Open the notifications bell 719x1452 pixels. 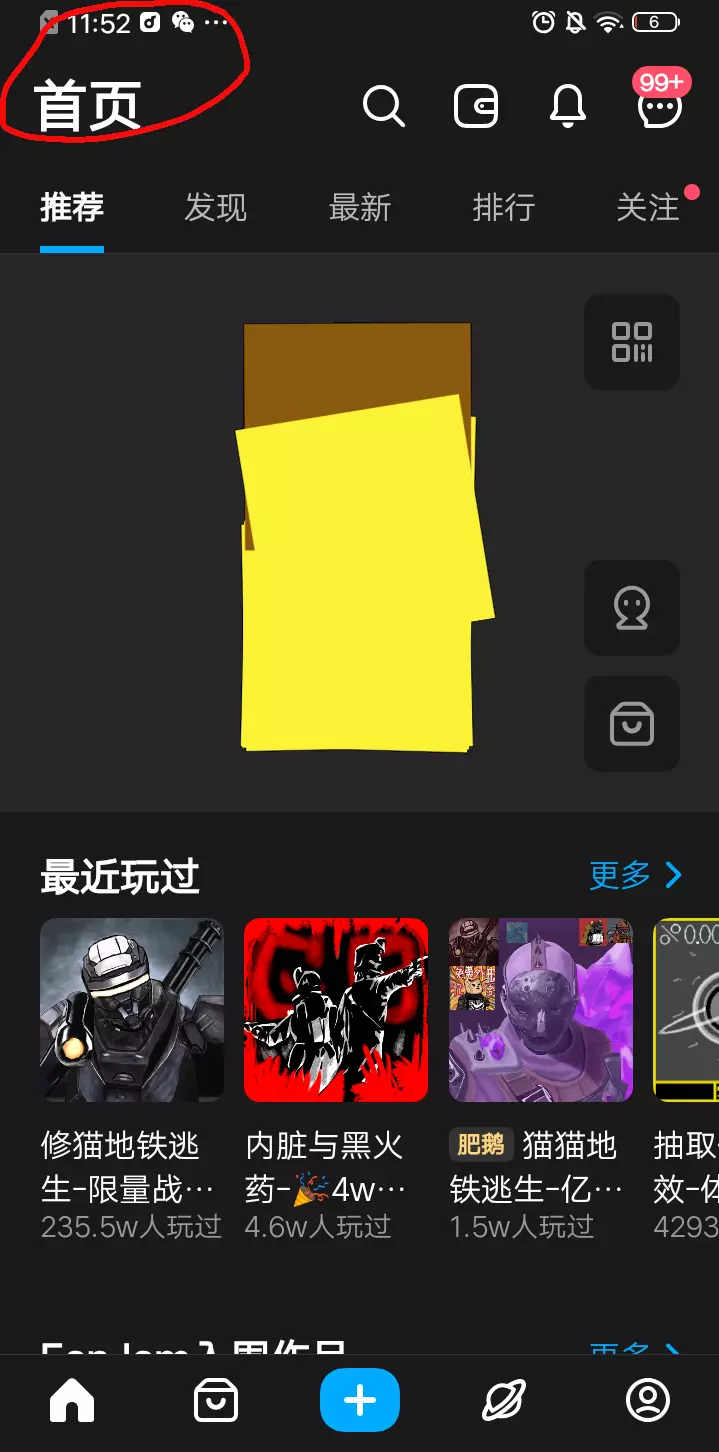pos(568,105)
